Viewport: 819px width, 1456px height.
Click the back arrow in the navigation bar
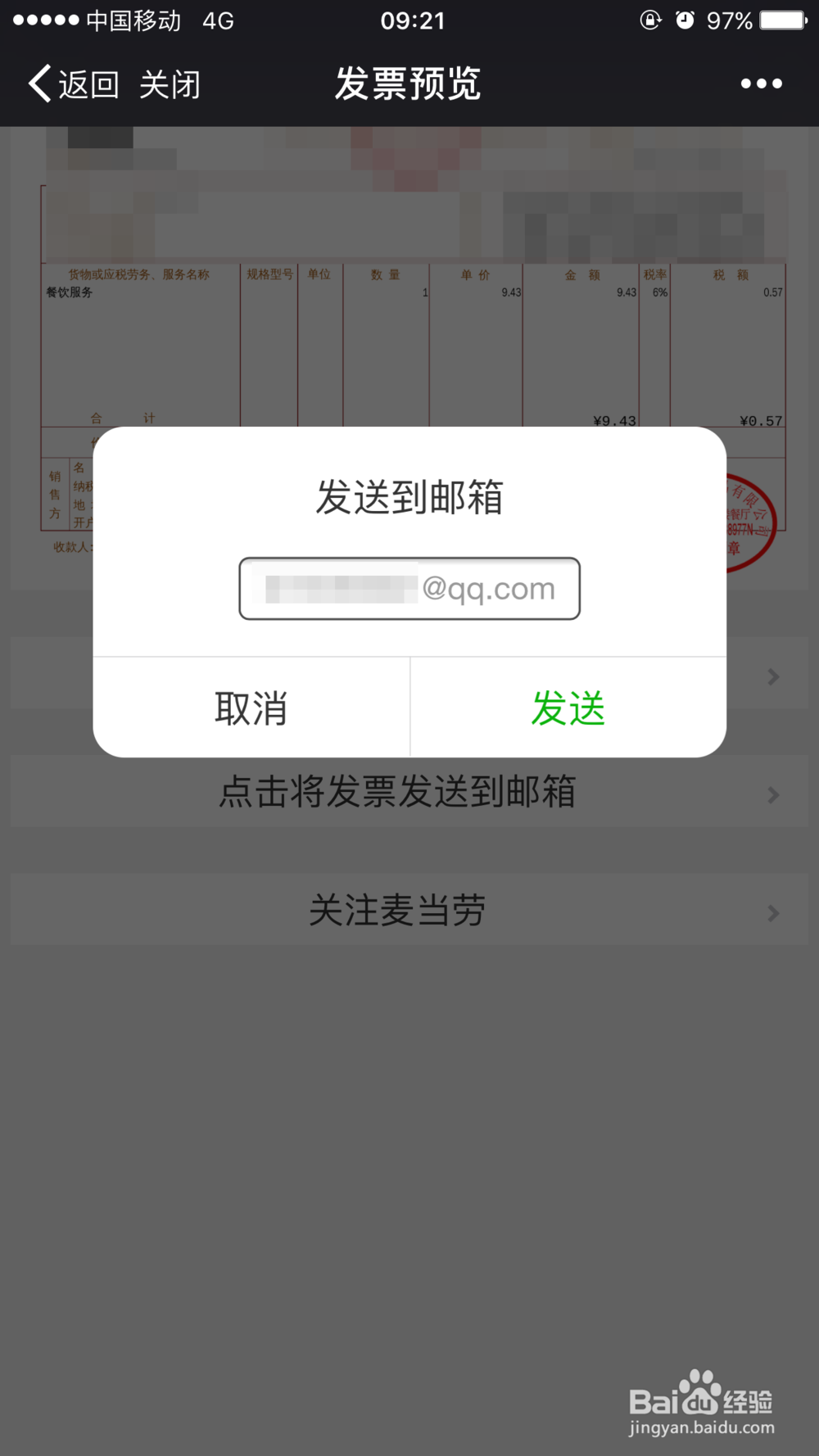point(38,83)
